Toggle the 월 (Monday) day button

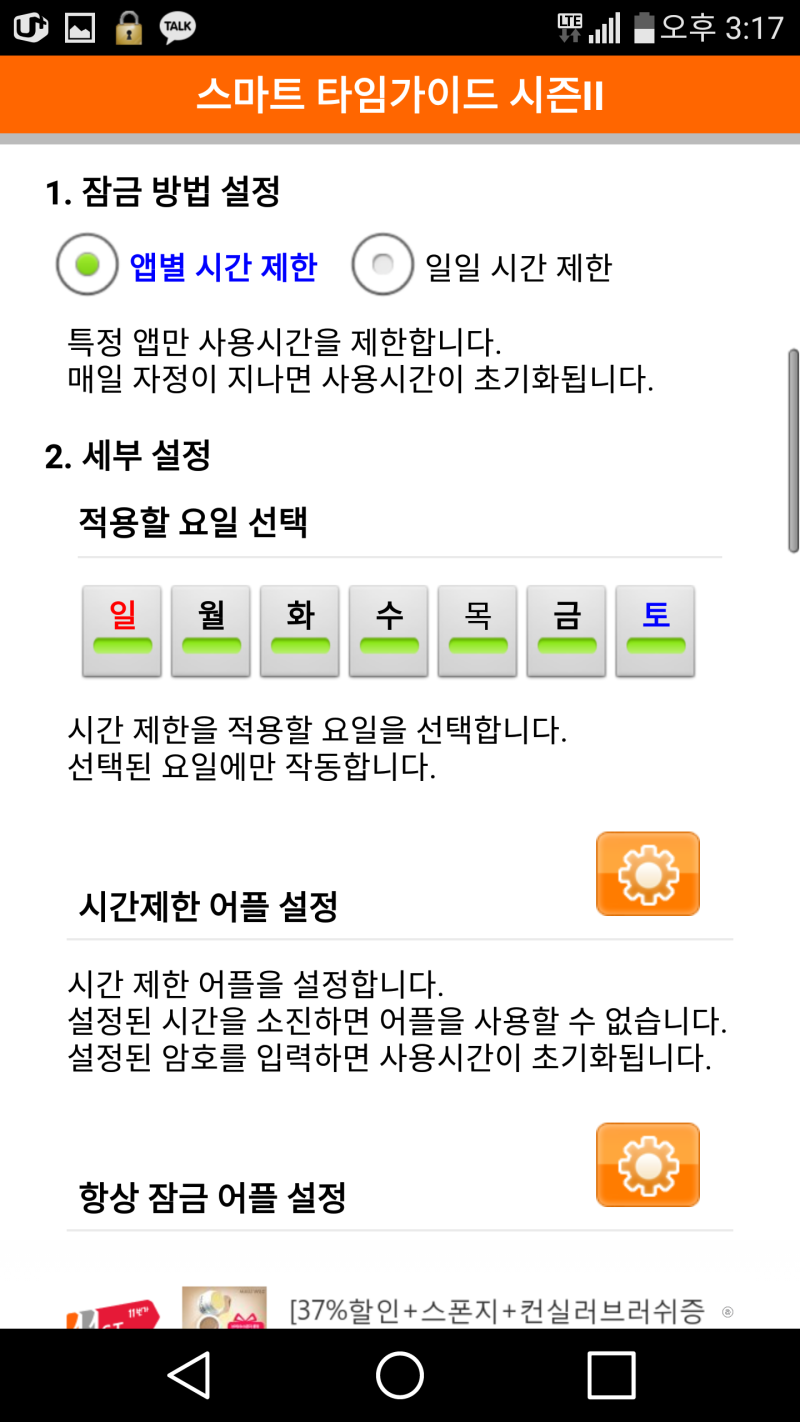pyautogui.click(x=211, y=631)
